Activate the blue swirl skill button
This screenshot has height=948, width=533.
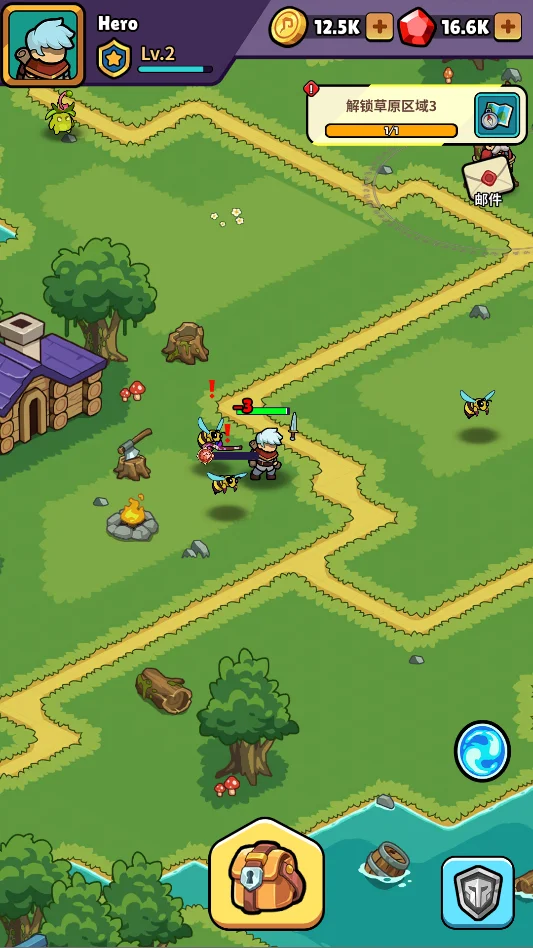(482, 751)
